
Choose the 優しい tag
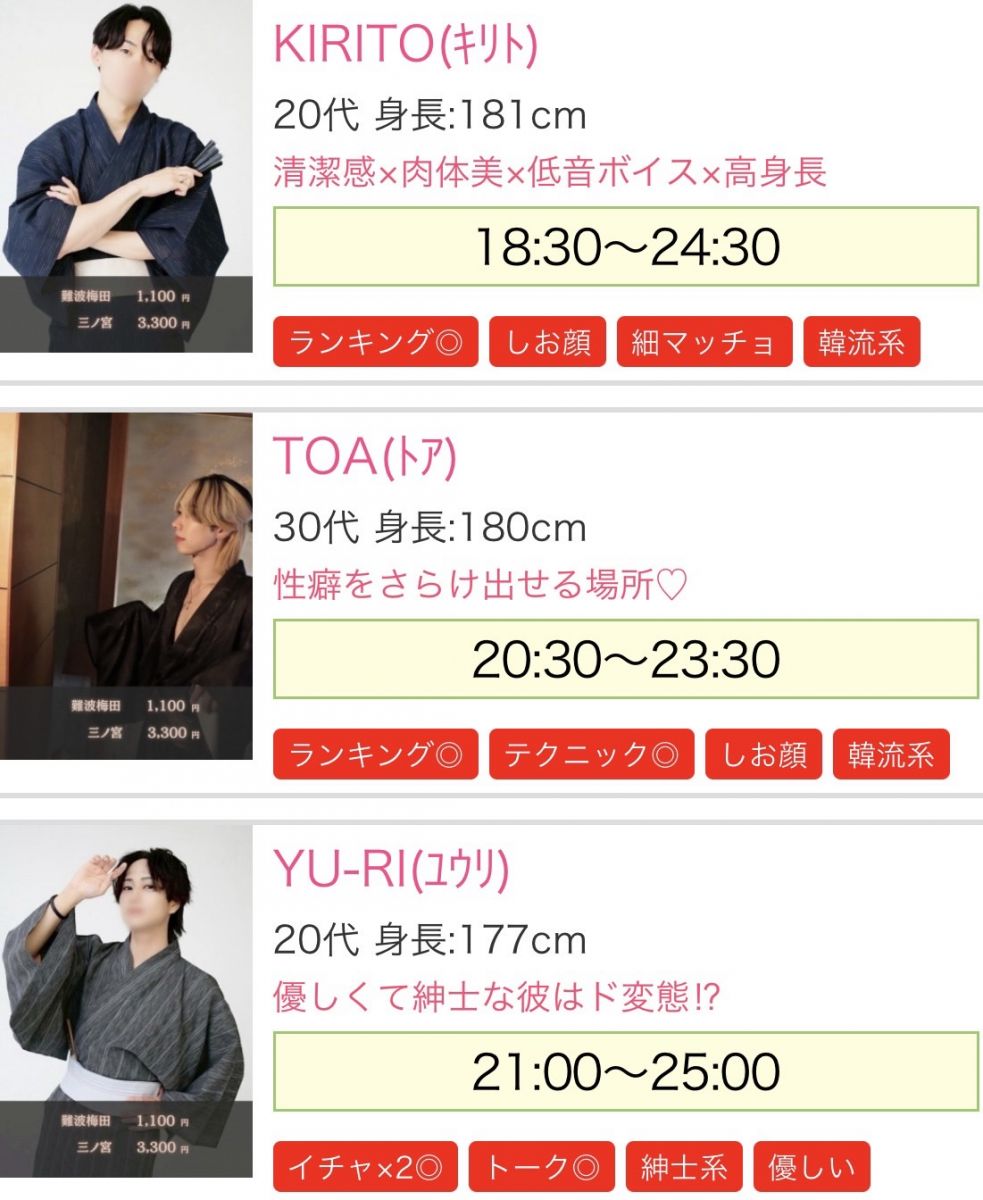(x=812, y=1167)
